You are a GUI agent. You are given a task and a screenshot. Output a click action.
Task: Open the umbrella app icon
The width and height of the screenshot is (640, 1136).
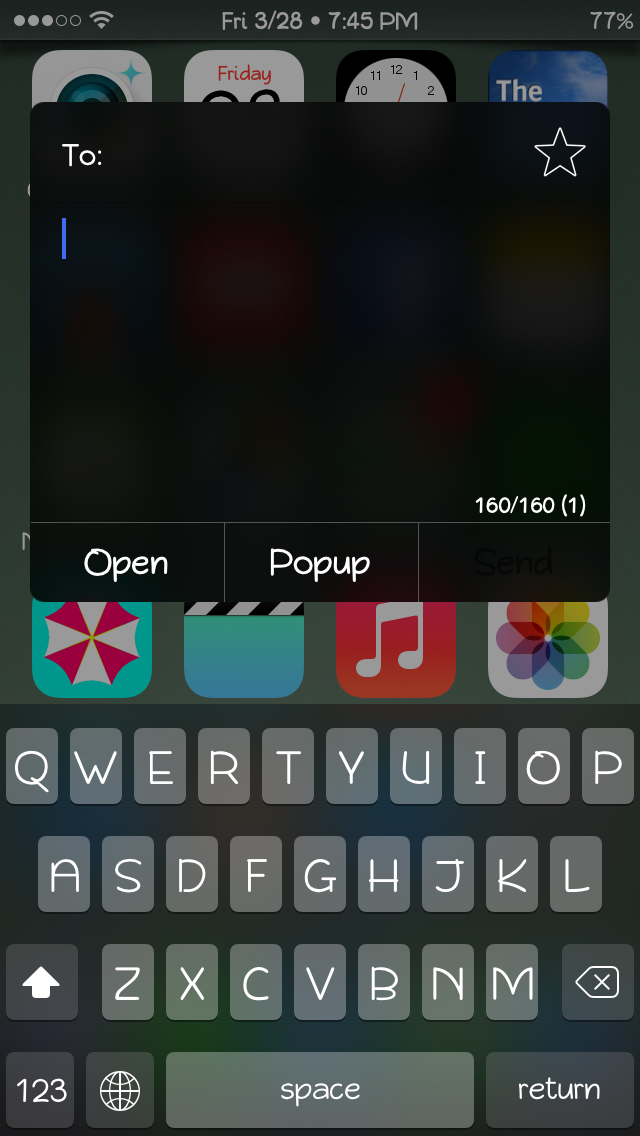tap(92, 649)
